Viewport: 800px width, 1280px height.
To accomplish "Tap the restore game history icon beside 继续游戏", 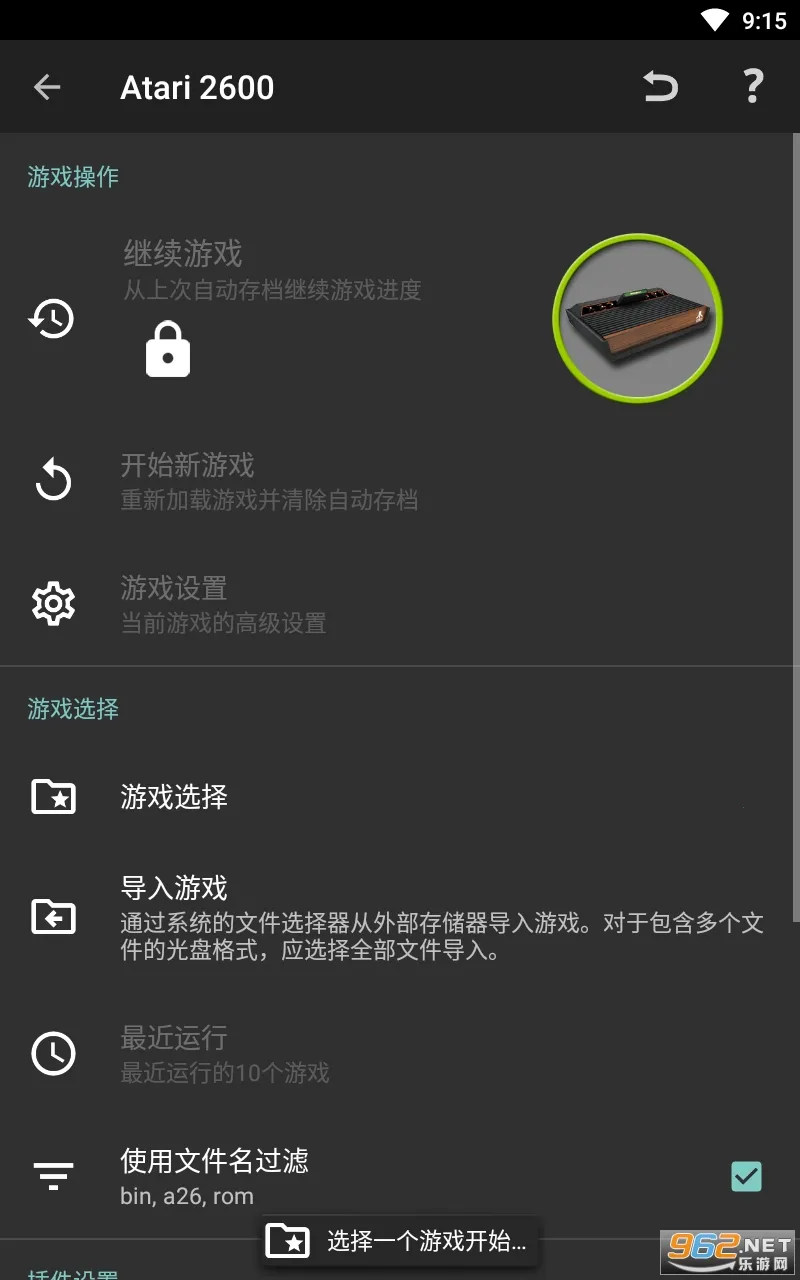I will pyautogui.click(x=52, y=319).
